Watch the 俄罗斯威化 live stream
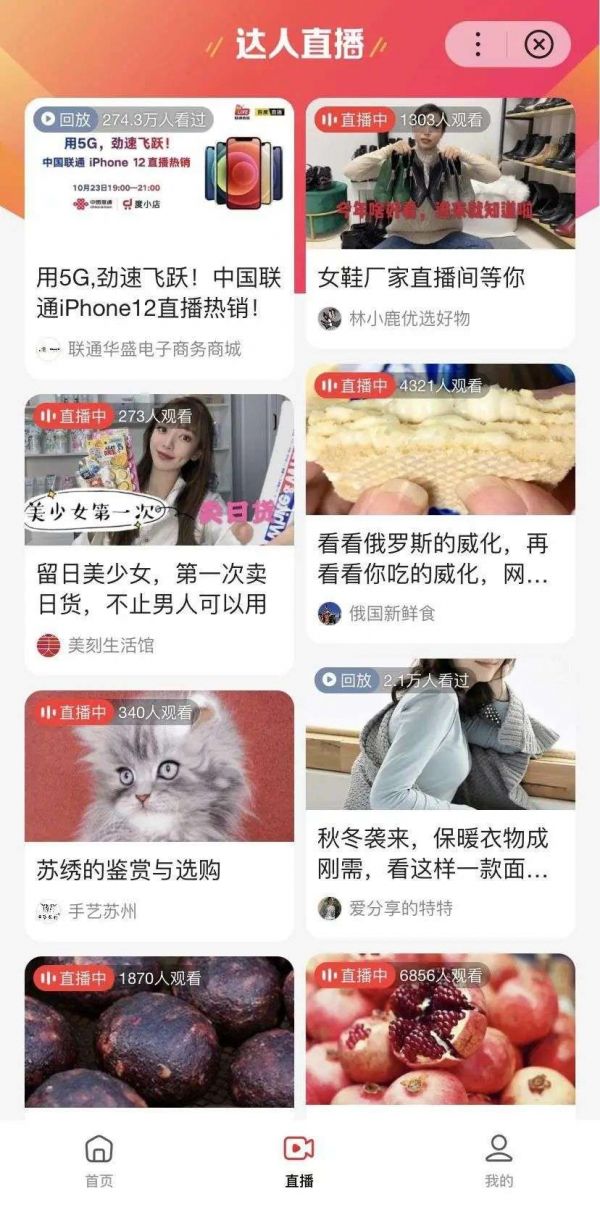This screenshot has width=600, height=1207. tap(440, 500)
